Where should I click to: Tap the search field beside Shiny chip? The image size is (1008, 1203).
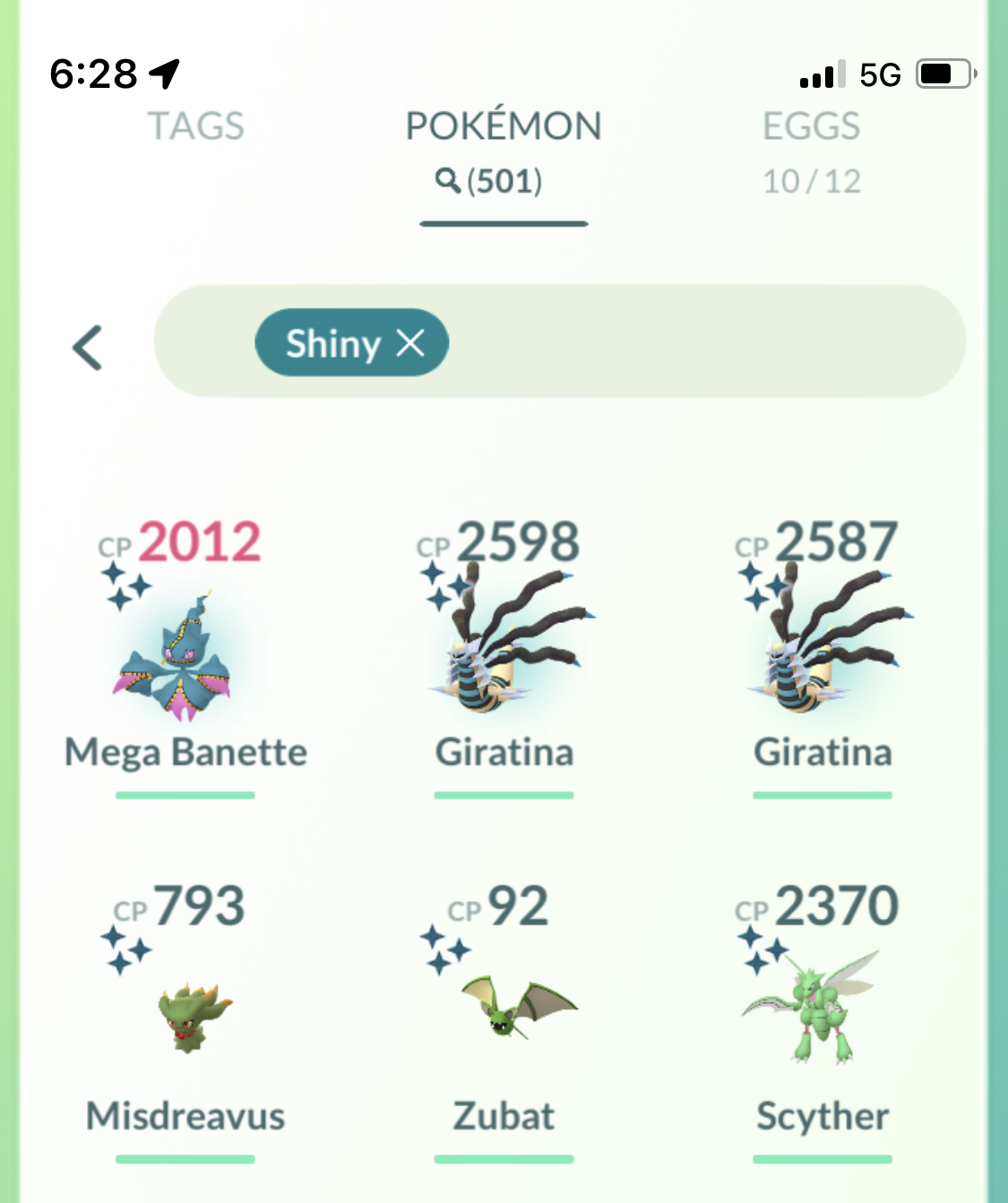click(699, 342)
